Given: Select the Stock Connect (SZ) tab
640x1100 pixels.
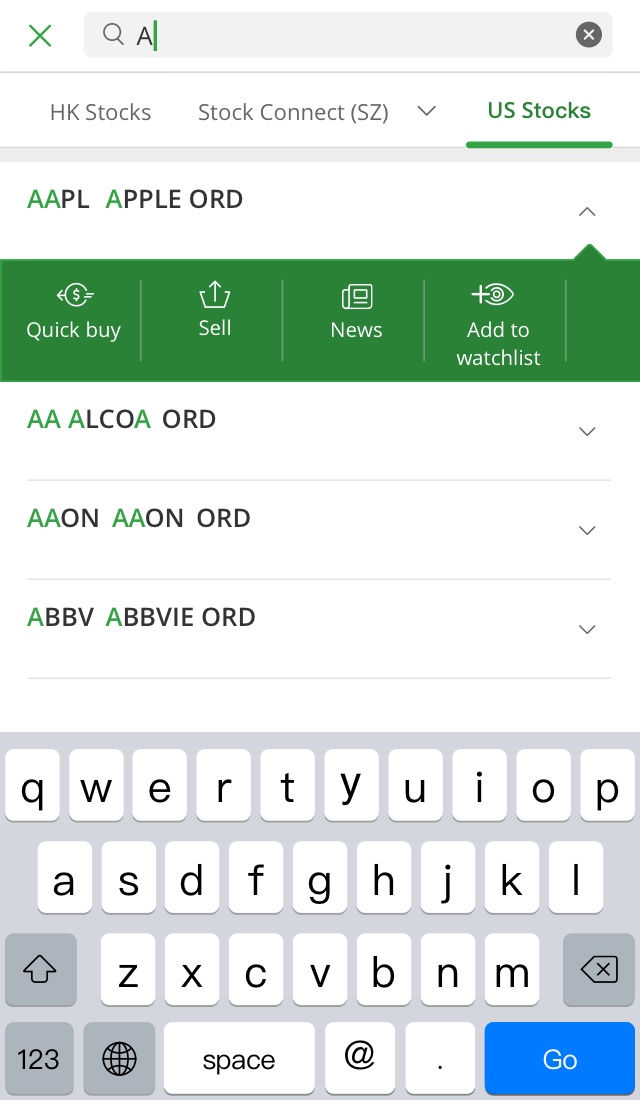Looking at the screenshot, I should (293, 112).
